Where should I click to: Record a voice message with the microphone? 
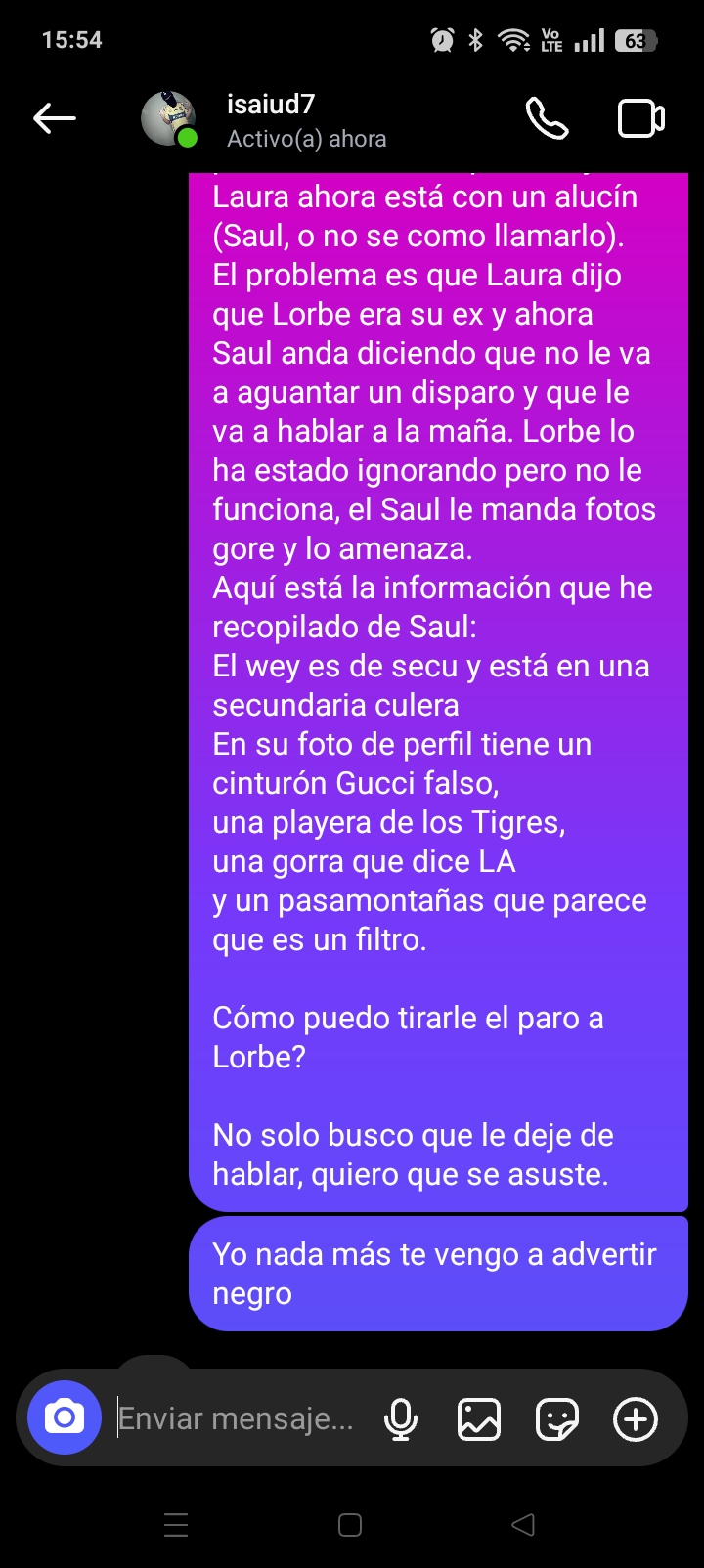coord(401,1418)
